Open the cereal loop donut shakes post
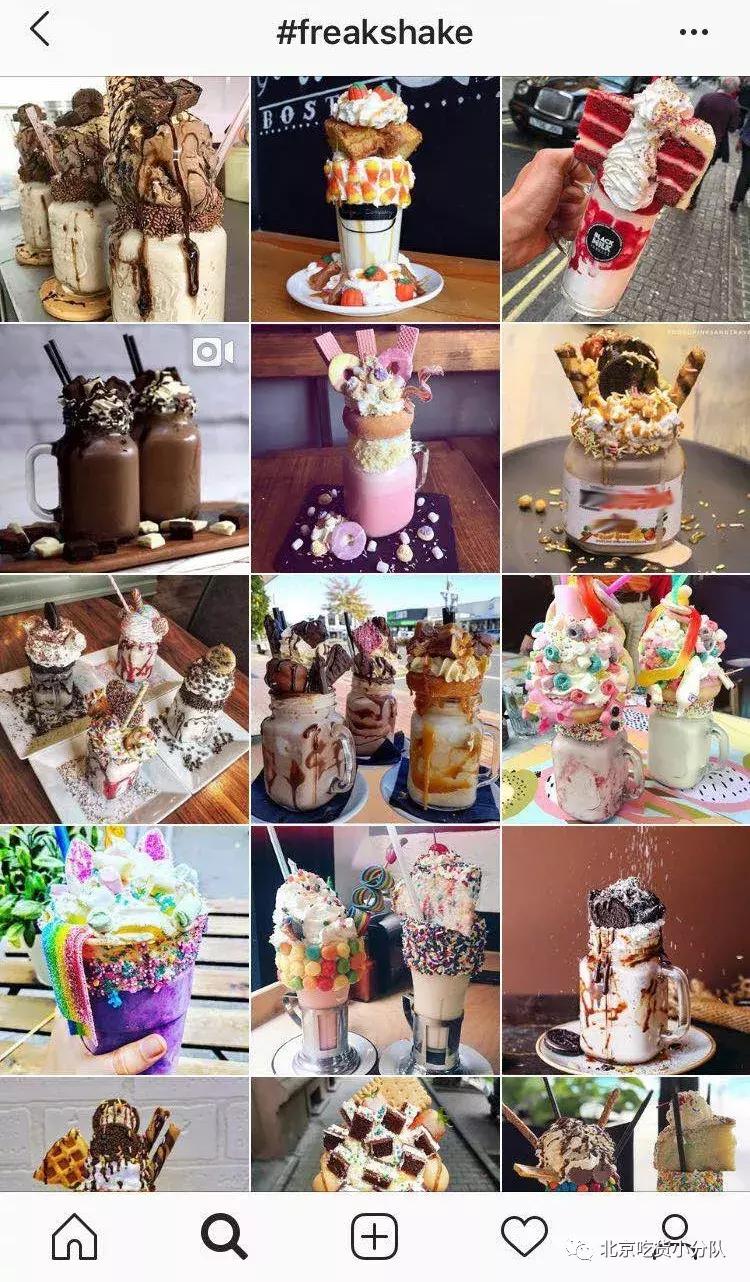The width and height of the screenshot is (750, 1282). [626, 699]
